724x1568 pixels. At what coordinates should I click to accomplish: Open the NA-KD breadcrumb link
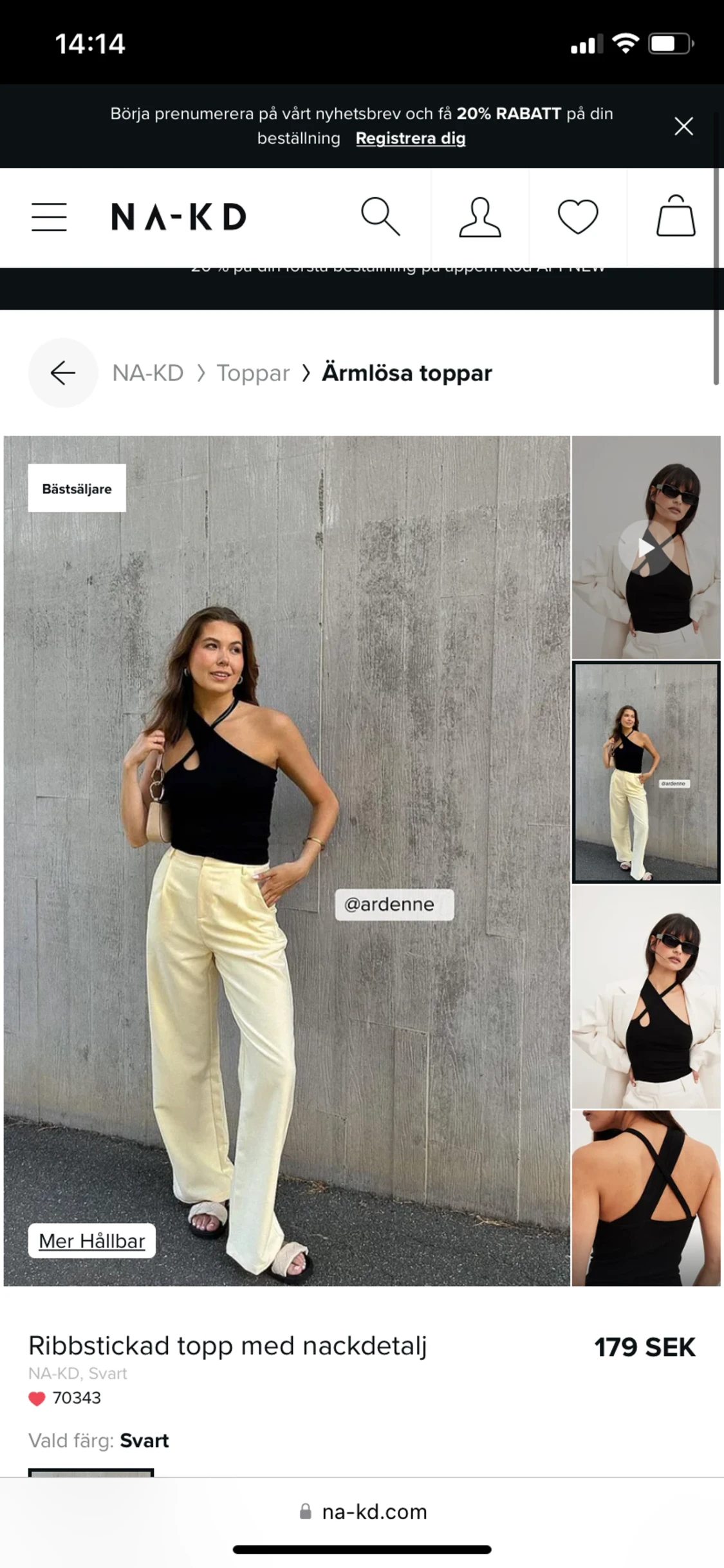coord(148,373)
